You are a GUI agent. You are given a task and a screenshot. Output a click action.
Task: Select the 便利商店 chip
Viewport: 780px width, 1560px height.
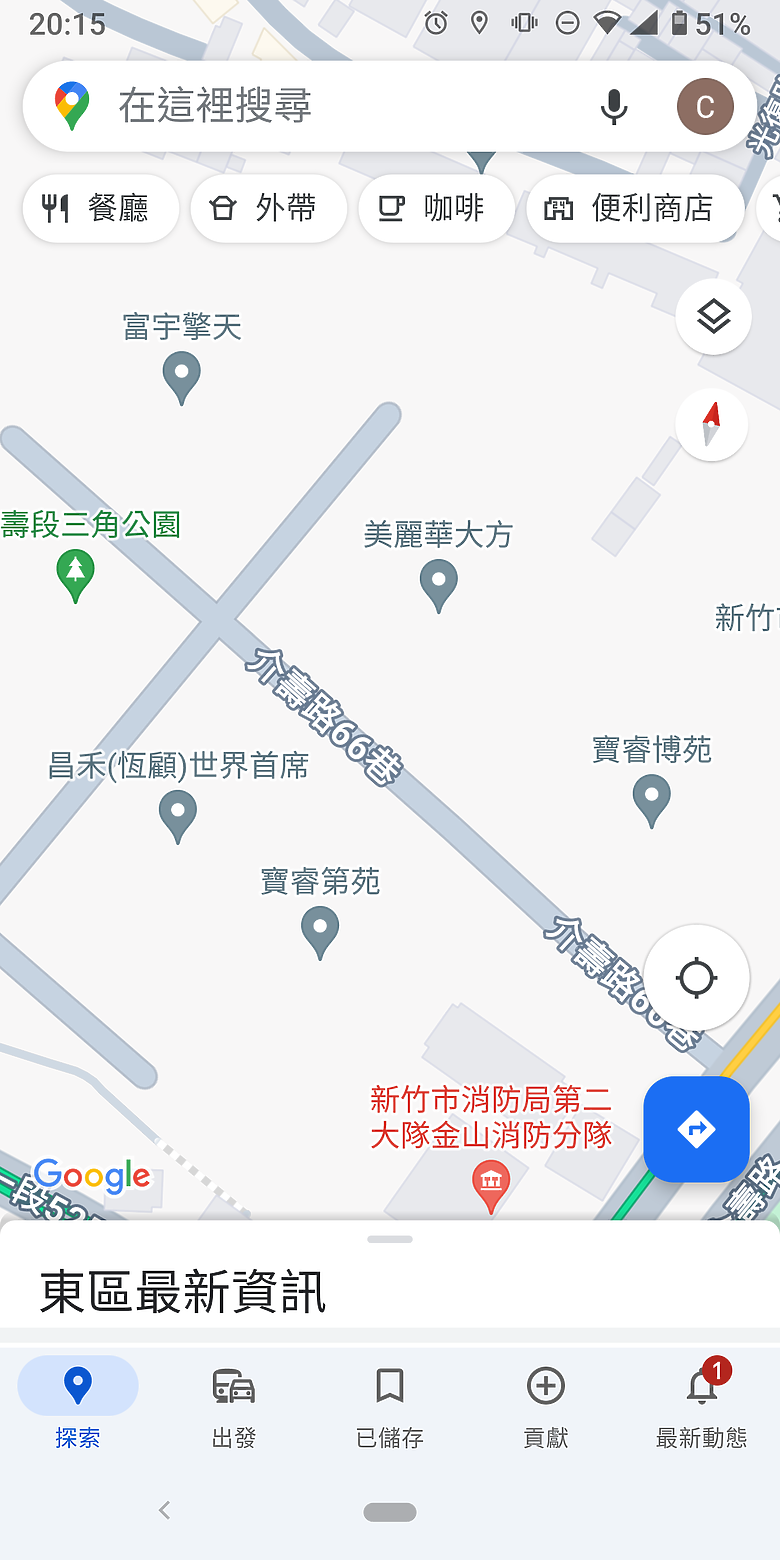coord(635,208)
